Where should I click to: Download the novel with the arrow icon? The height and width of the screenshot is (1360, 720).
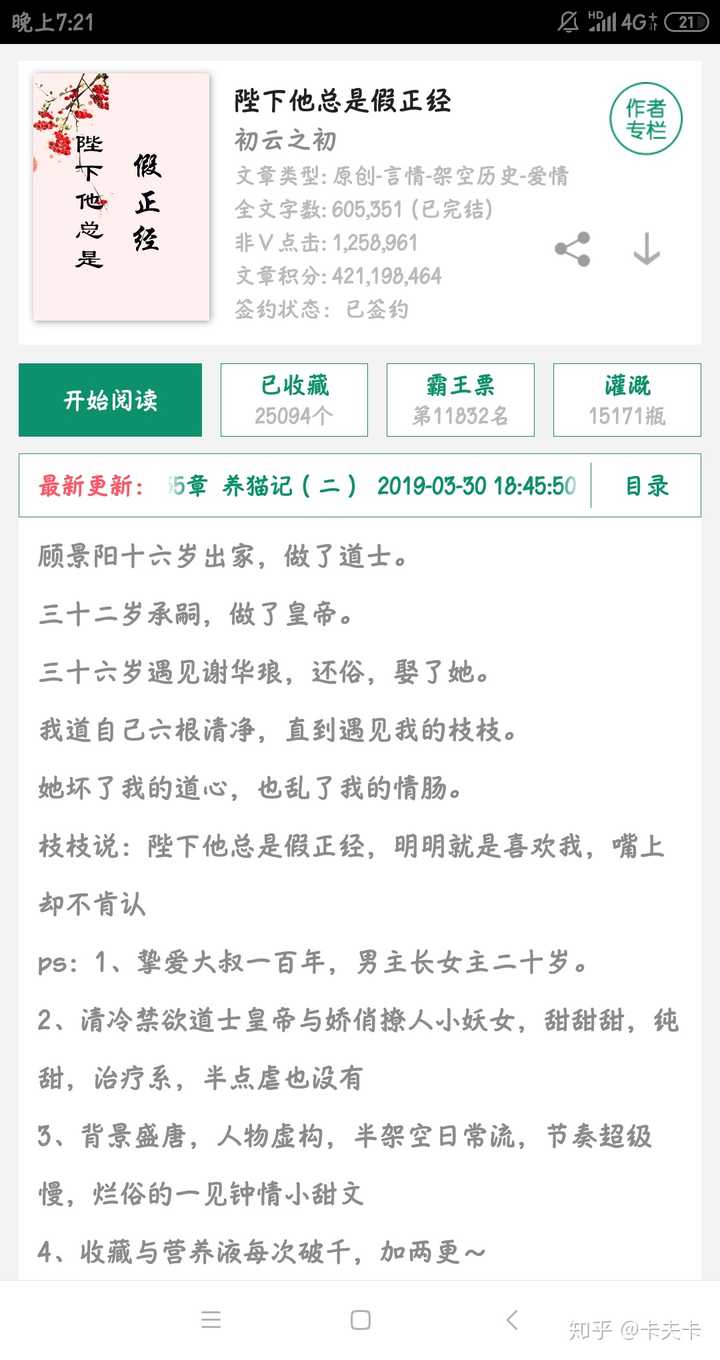tap(647, 249)
